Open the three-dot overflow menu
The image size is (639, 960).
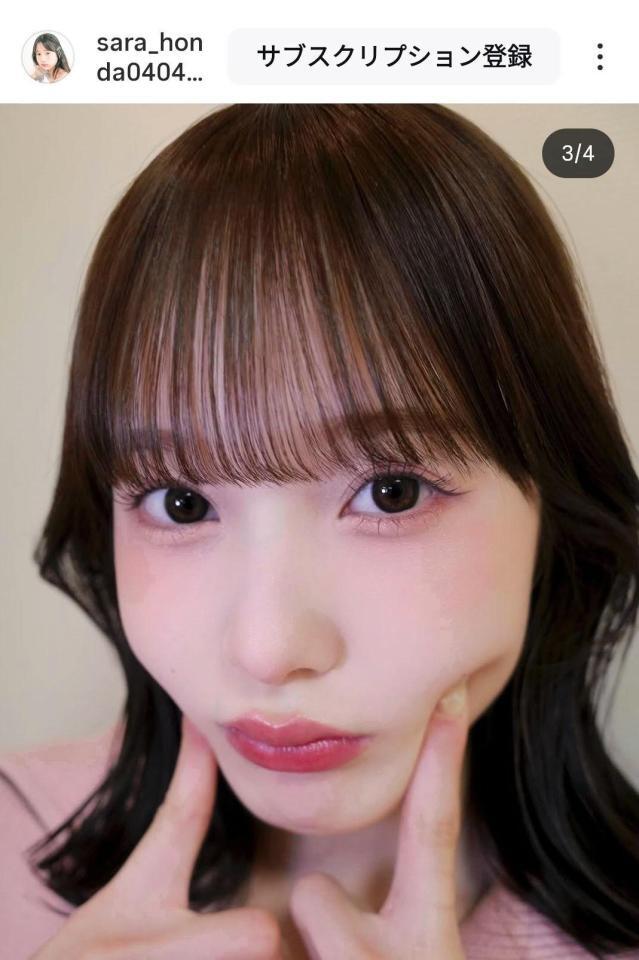coord(599,56)
